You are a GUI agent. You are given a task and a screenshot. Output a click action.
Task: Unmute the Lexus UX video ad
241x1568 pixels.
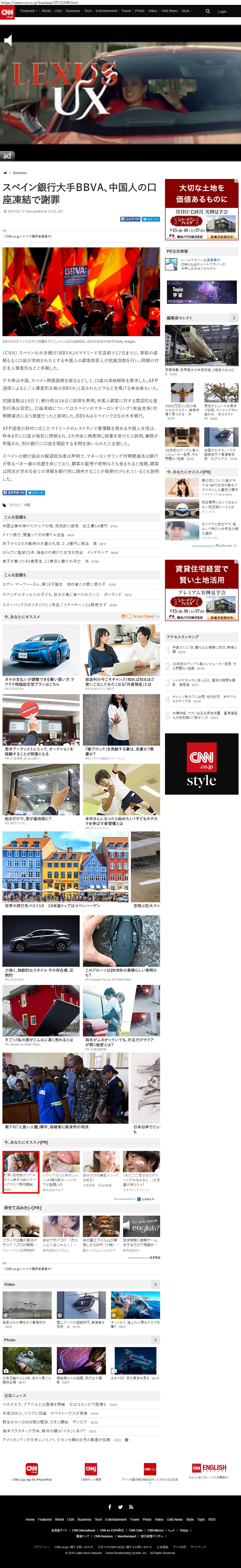point(8,41)
